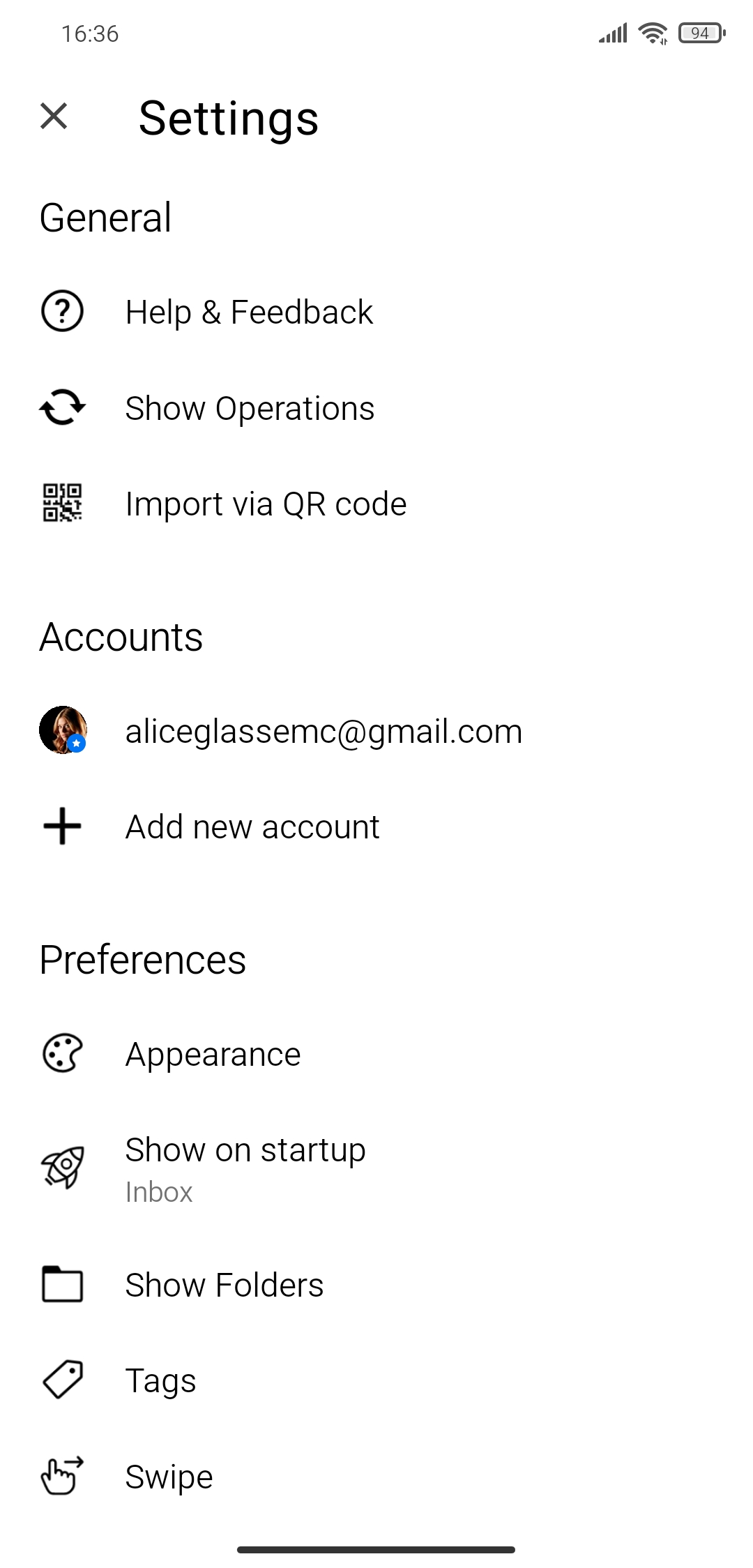Open the Tags preferences
Viewport: 753px width, 1568px height.
(376, 1380)
